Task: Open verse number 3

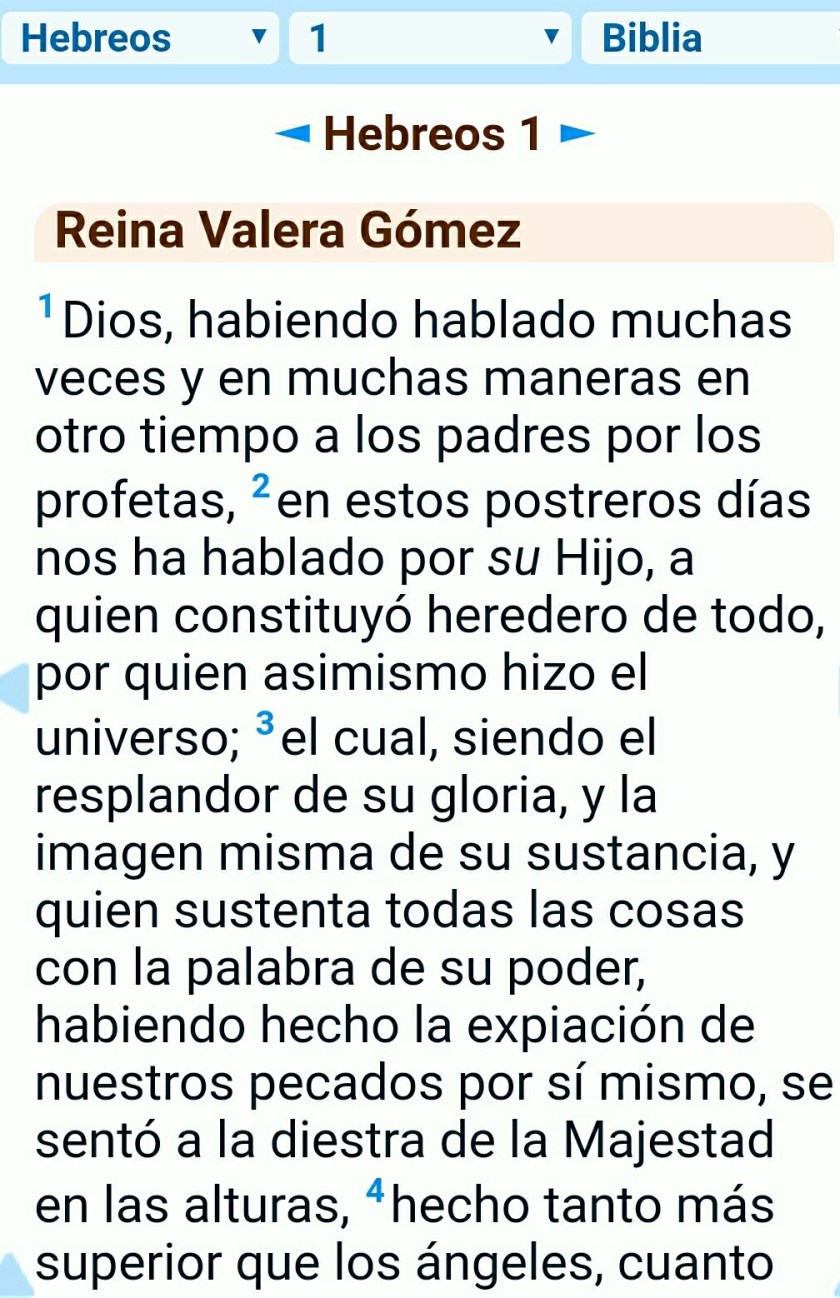Action: click(264, 724)
